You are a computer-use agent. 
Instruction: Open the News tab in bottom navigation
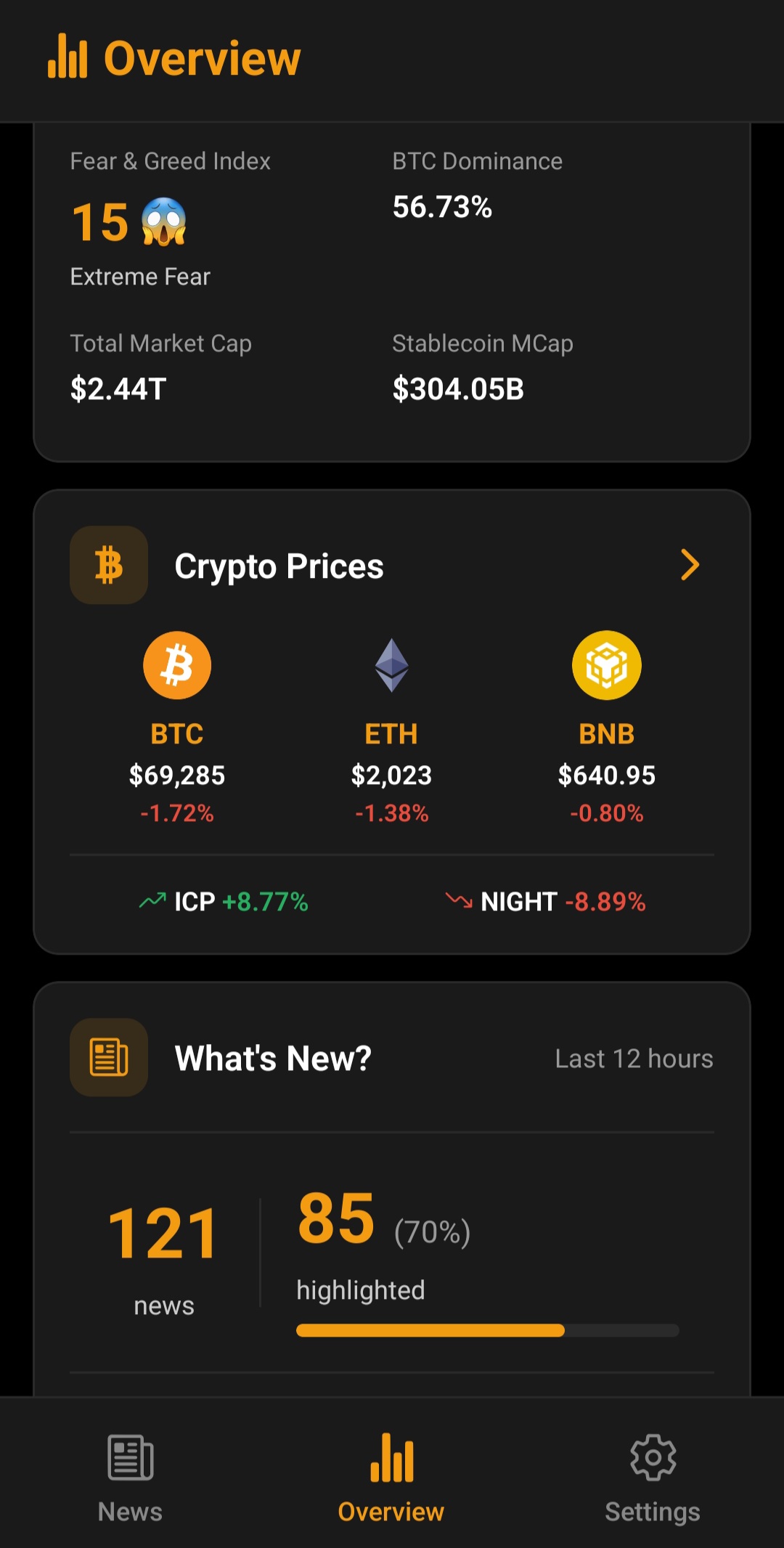pyautogui.click(x=130, y=1474)
